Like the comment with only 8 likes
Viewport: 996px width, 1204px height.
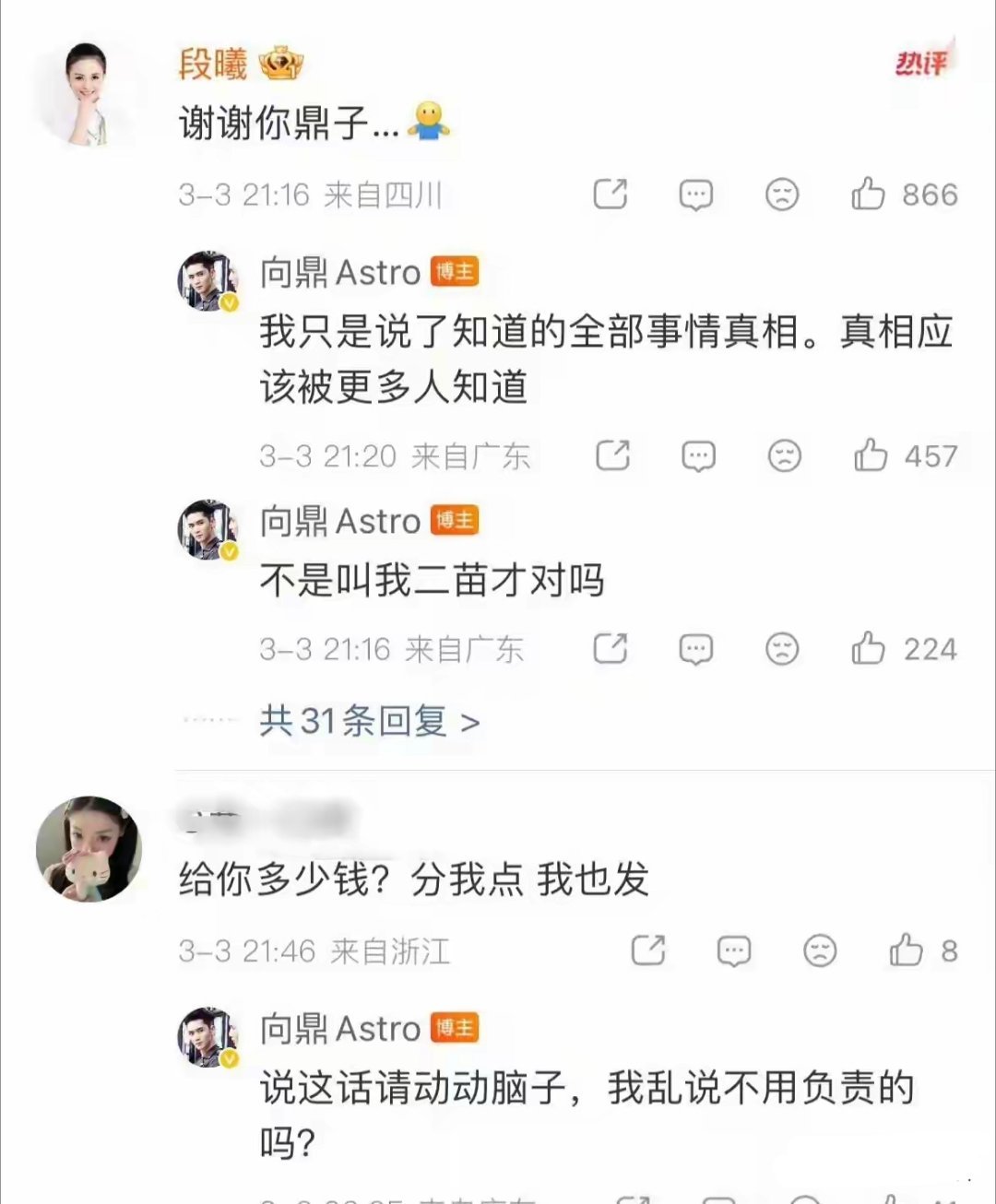tap(908, 950)
